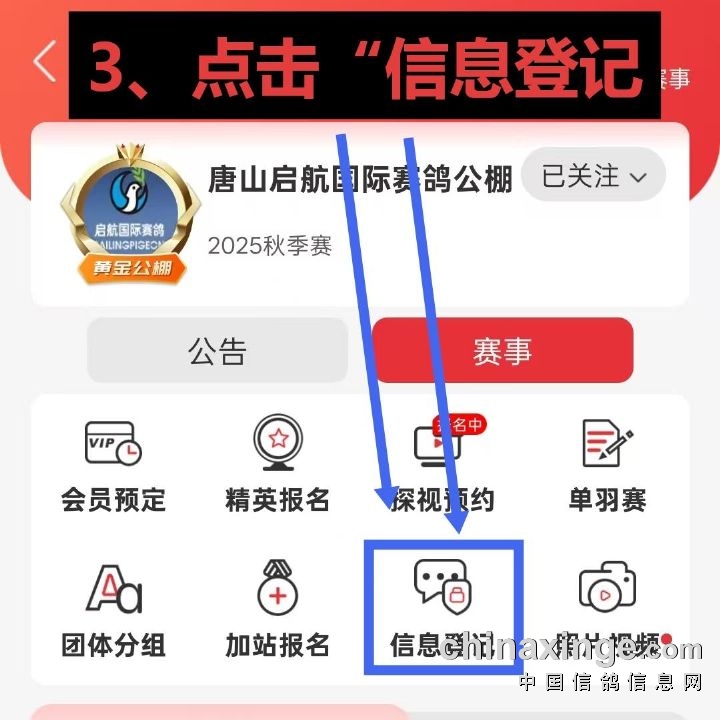Open 相片视频

click(x=607, y=608)
